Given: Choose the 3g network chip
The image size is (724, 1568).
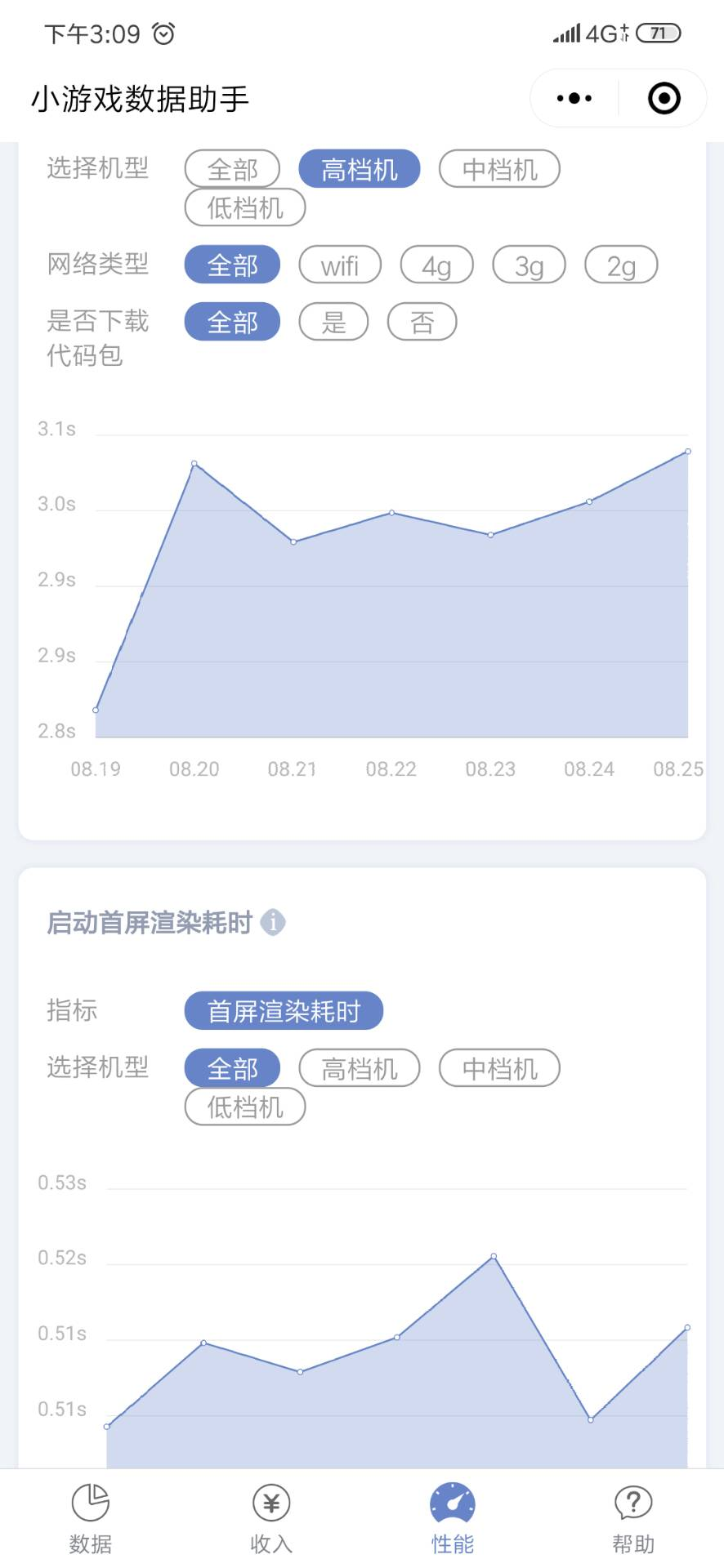Looking at the screenshot, I should 529,265.
